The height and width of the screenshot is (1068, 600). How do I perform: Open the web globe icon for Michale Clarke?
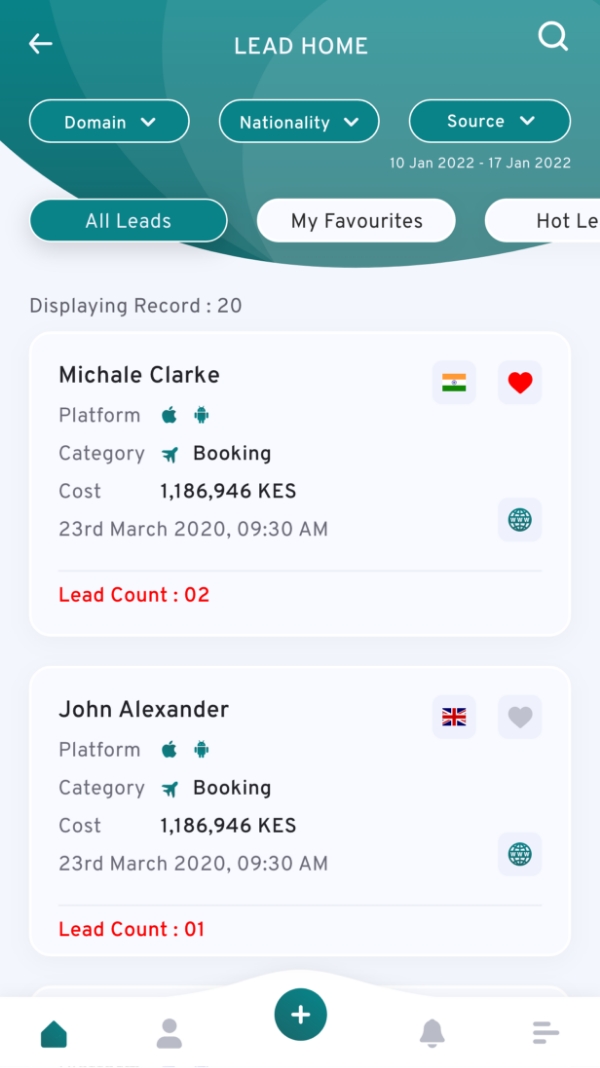(520, 520)
